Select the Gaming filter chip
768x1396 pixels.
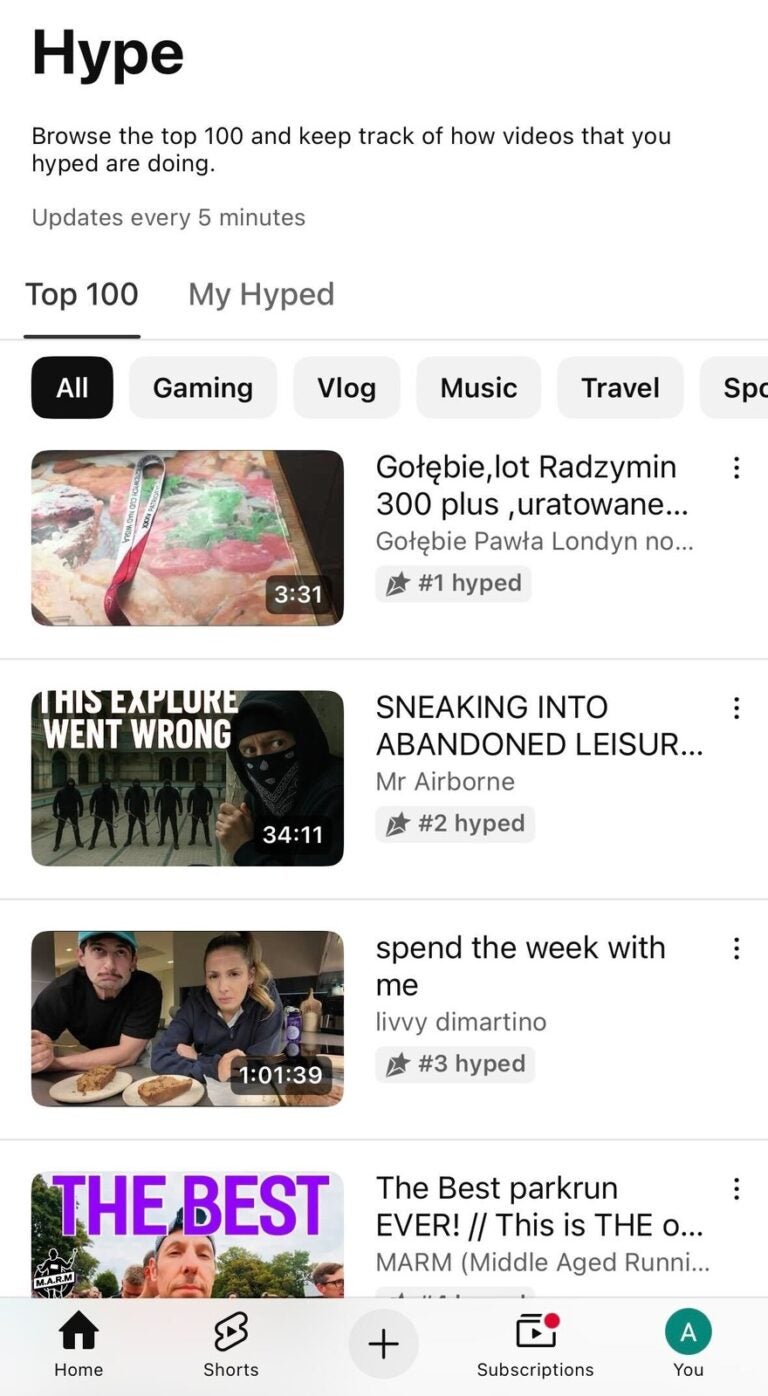[x=202, y=387]
